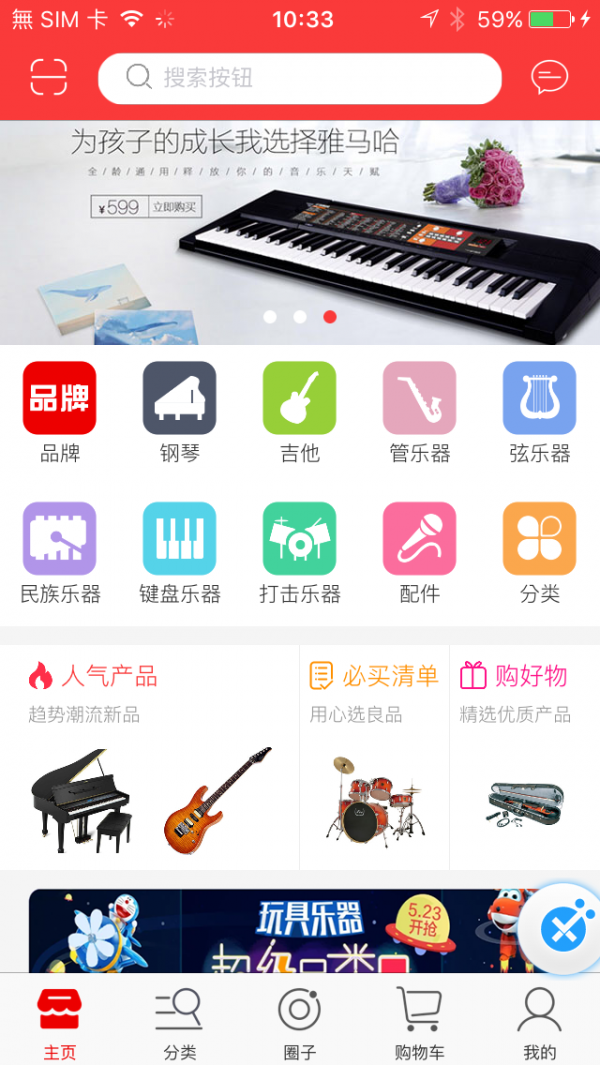The width and height of the screenshot is (600, 1065).
Task: Switch to the 圈子 tab
Action: pyautogui.click(x=299, y=1022)
